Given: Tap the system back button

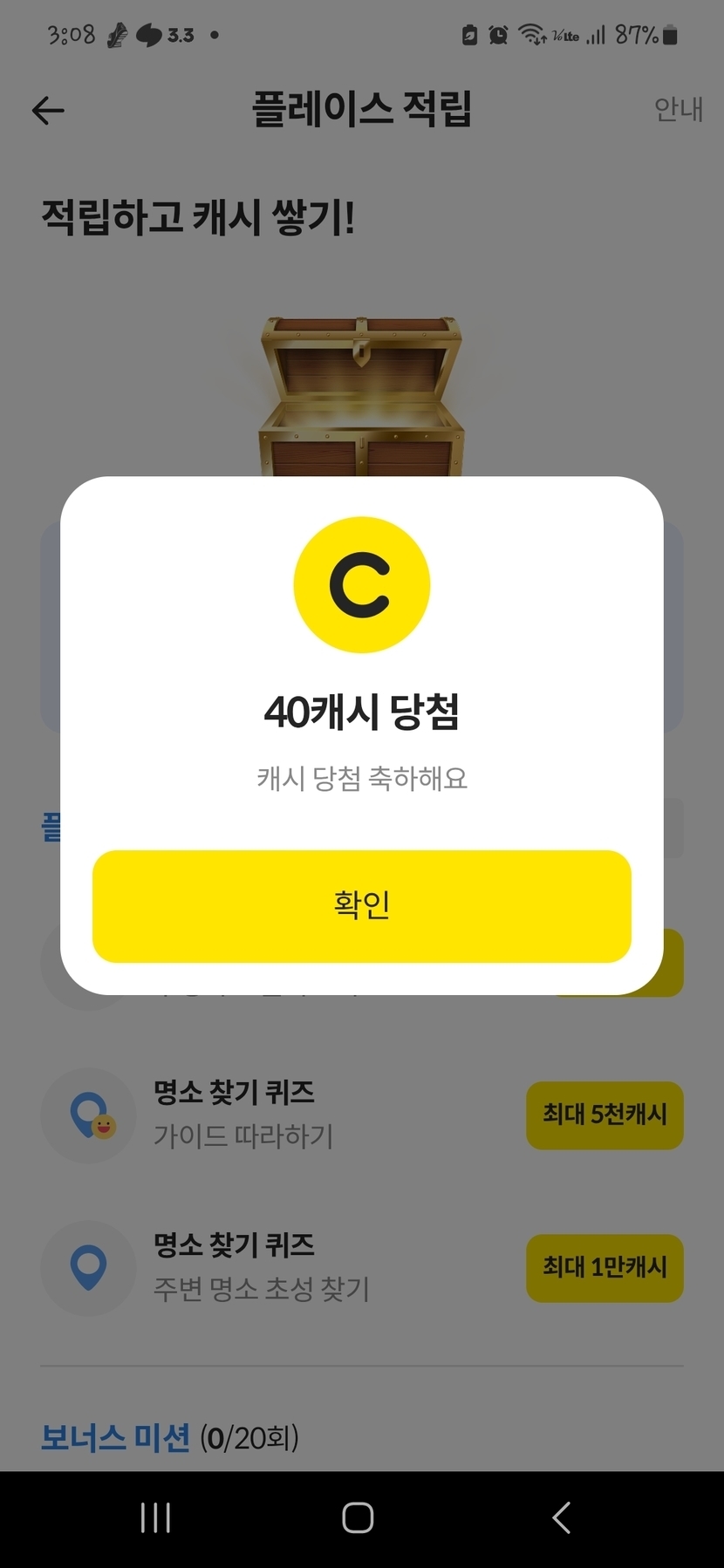Looking at the screenshot, I should tap(562, 1518).
